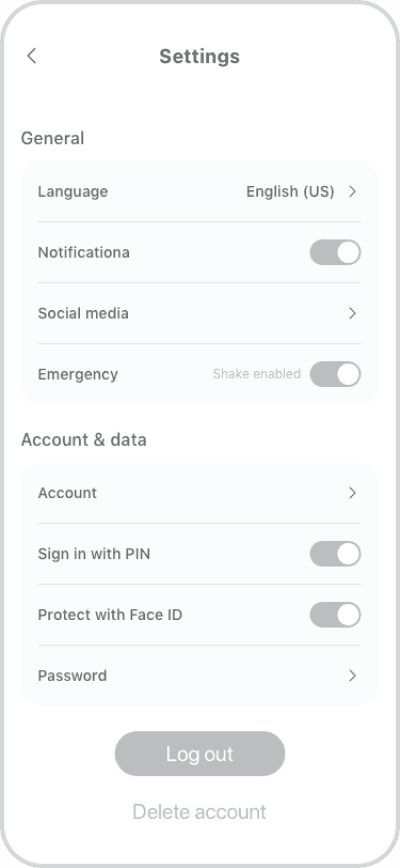The height and width of the screenshot is (868, 400).
Task: Open the Password settings
Action: coord(199,675)
